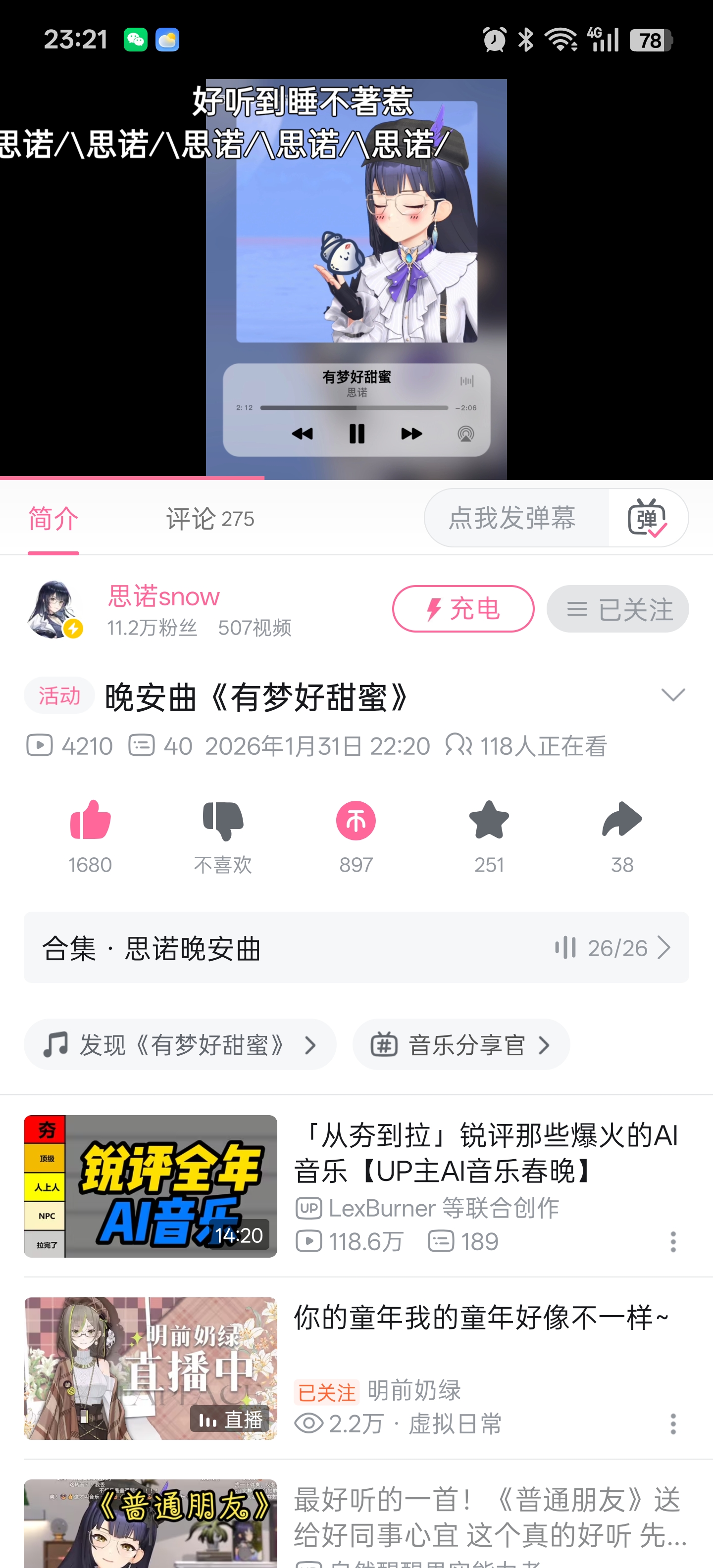This screenshot has width=713, height=1568.
Task: Tap the 充电 charge button
Action: click(463, 609)
